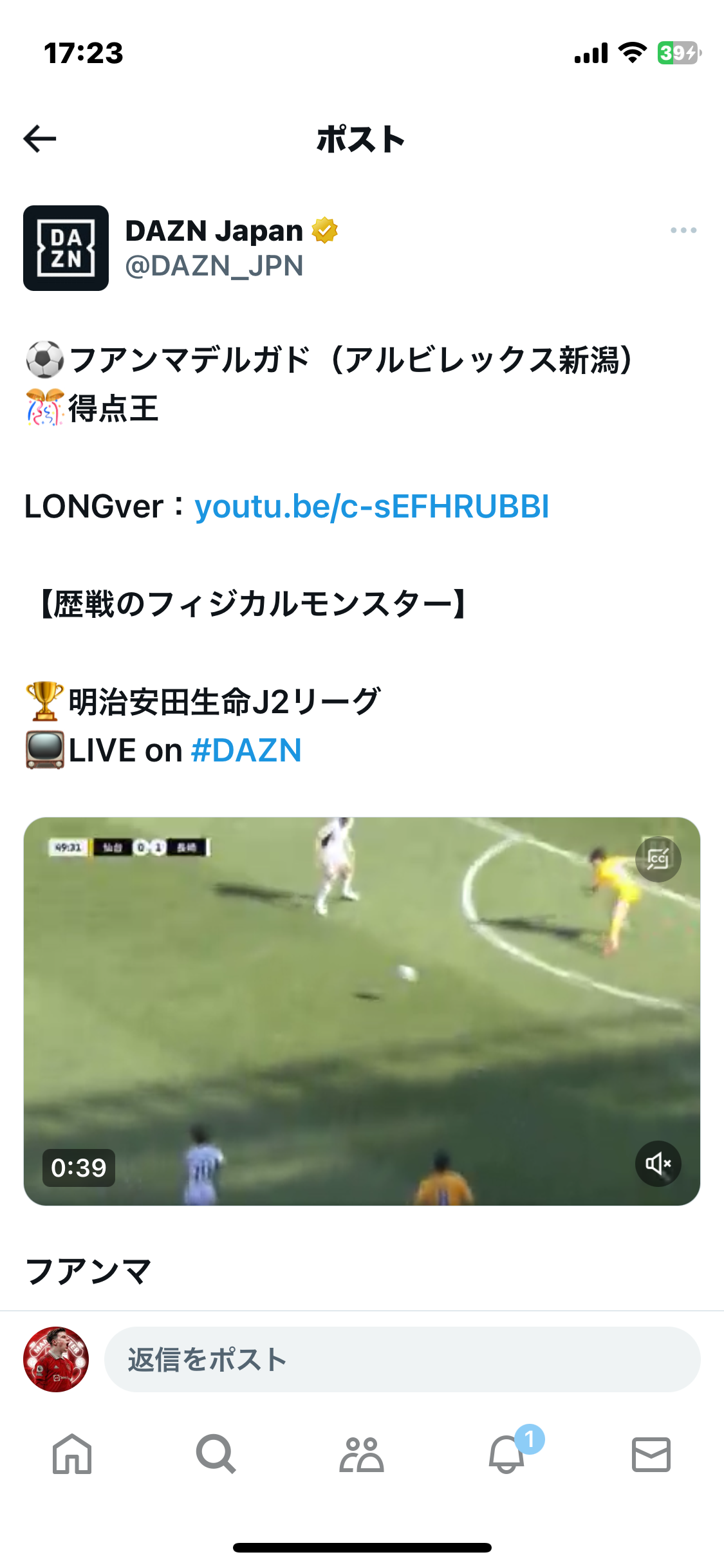Go back using the arrow icon

(40, 139)
